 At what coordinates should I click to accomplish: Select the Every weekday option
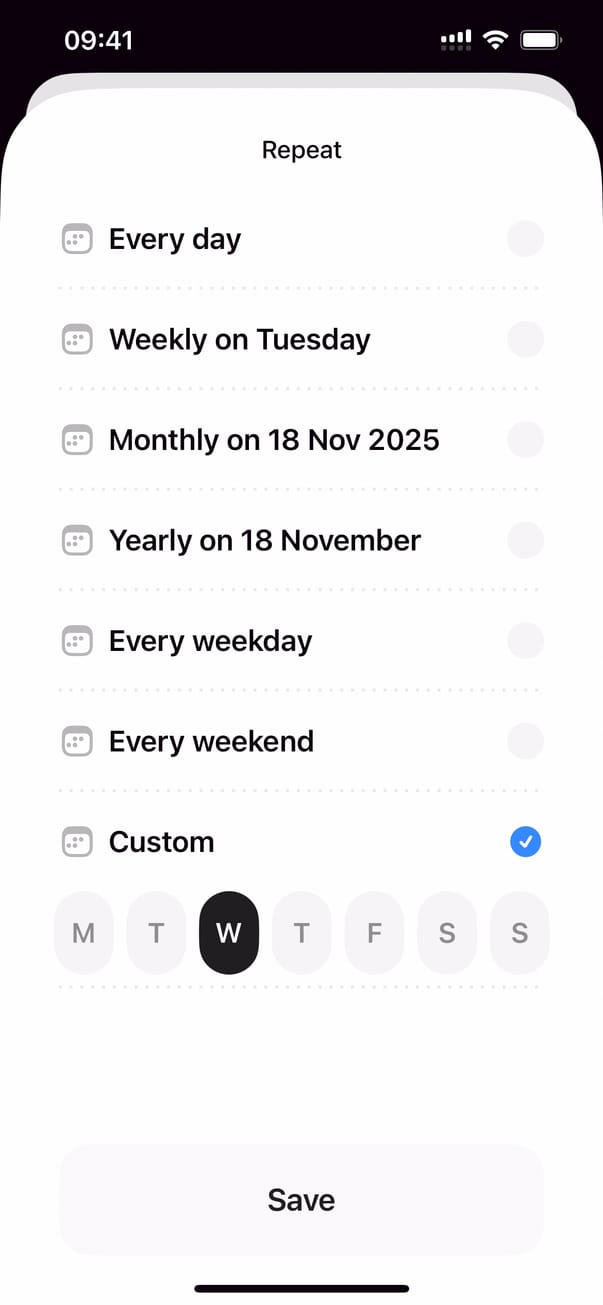pyautogui.click(x=300, y=641)
